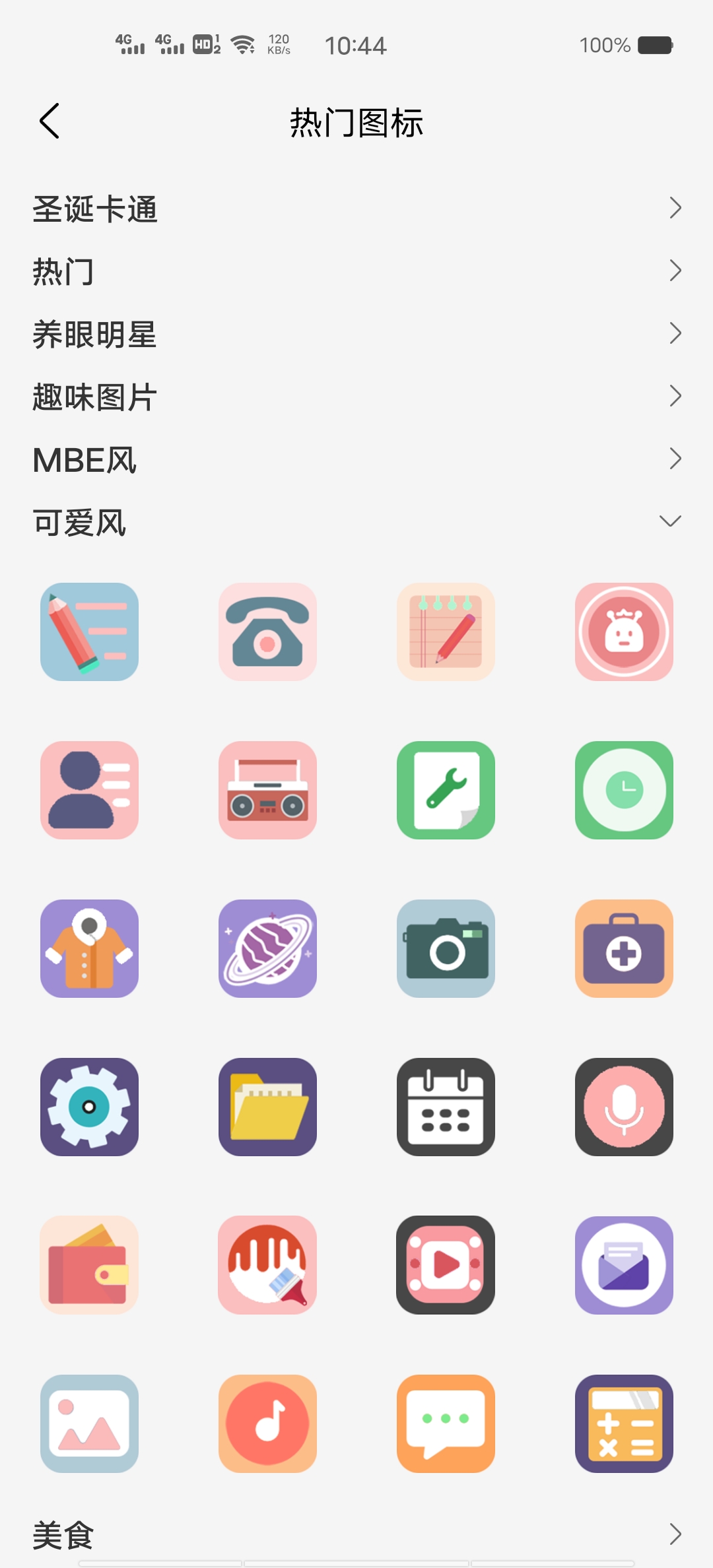Select the purple planet icon
This screenshot has height=1568, width=713.
[267, 948]
